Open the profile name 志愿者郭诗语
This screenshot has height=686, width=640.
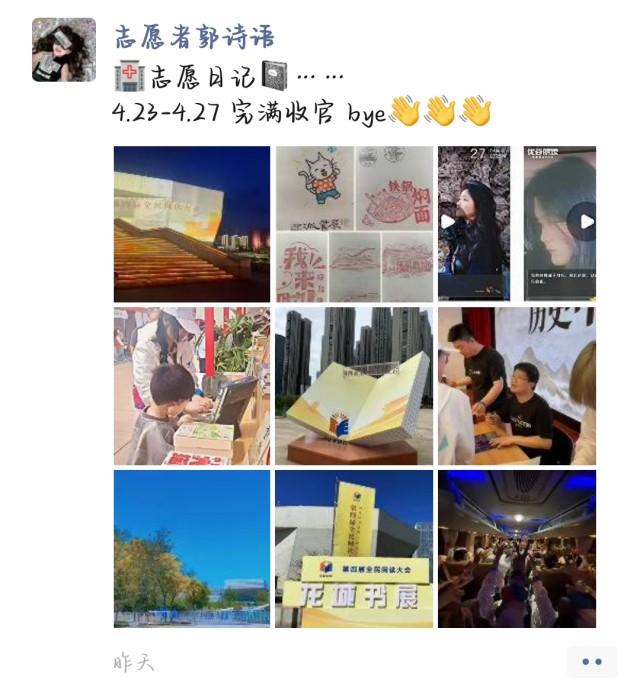(x=193, y=38)
